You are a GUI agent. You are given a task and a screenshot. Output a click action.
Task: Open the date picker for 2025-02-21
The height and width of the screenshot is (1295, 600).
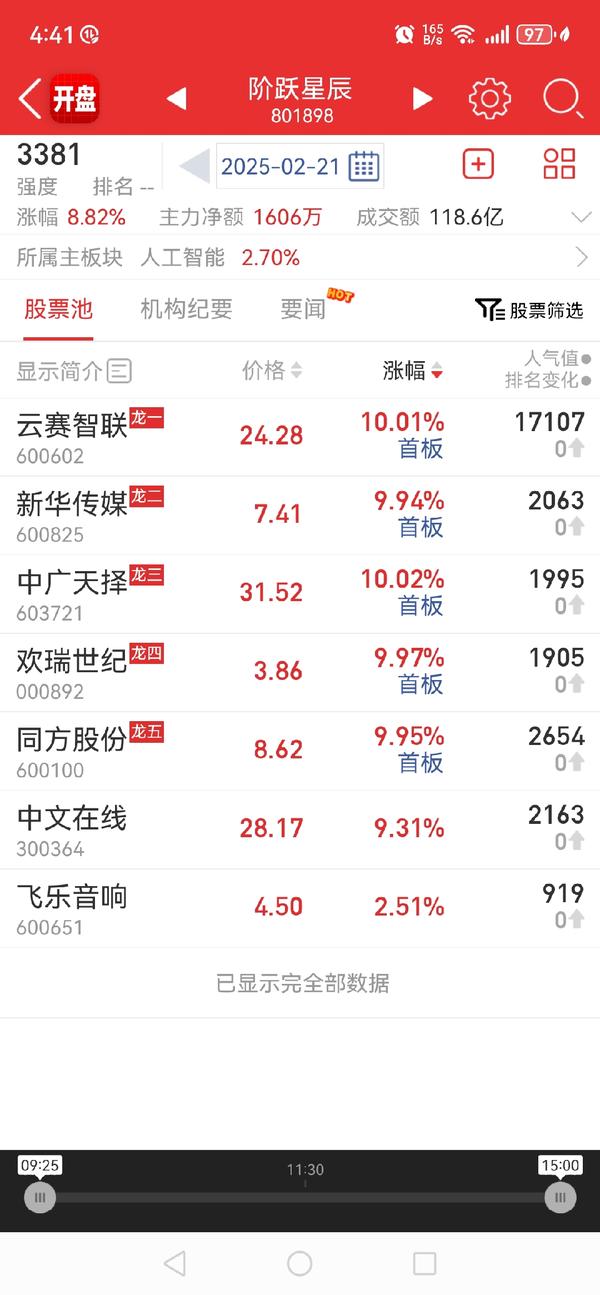[300, 166]
